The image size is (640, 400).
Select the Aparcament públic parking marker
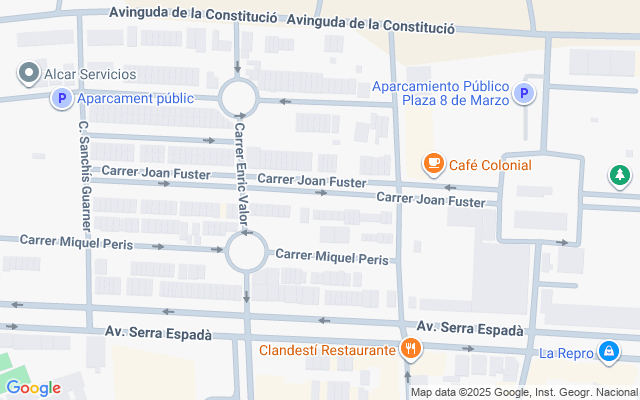point(62,99)
